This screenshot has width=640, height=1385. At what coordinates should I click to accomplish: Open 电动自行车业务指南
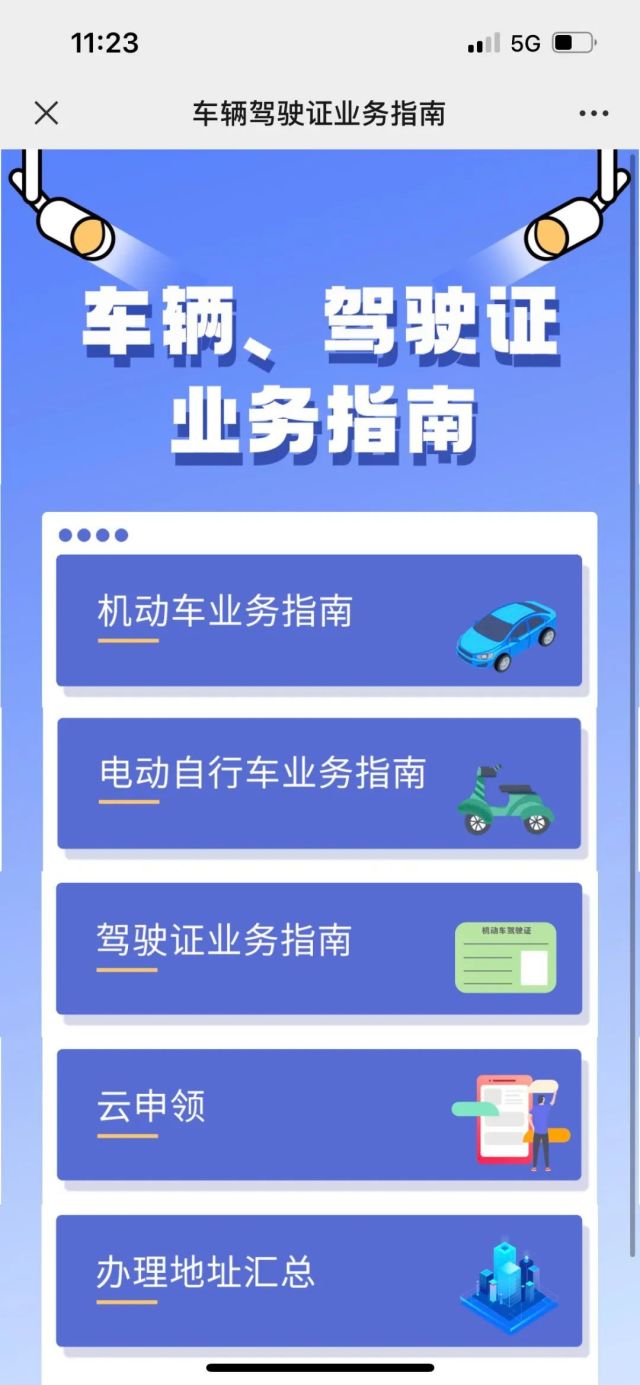tap(318, 783)
